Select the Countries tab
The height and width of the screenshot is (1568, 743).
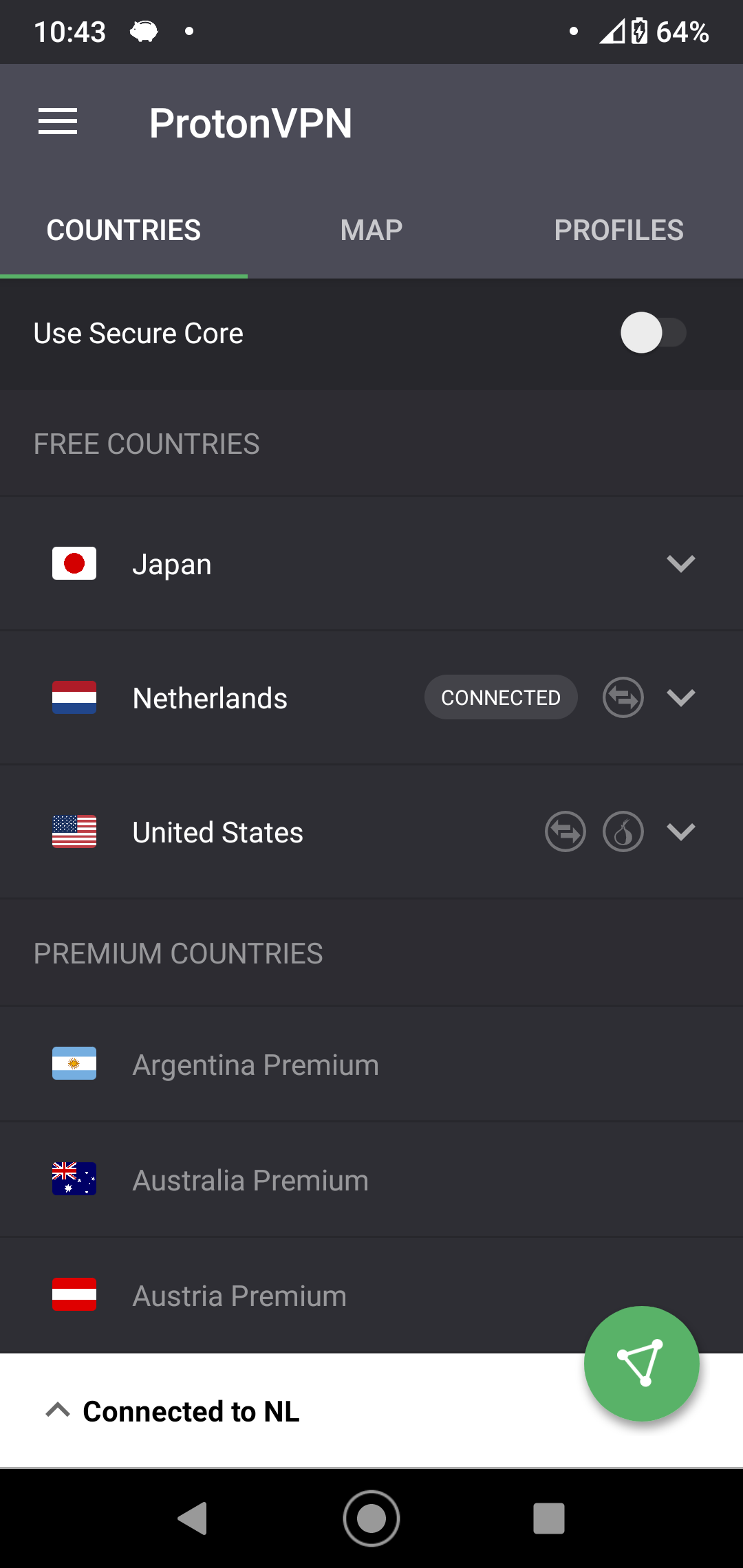click(124, 230)
